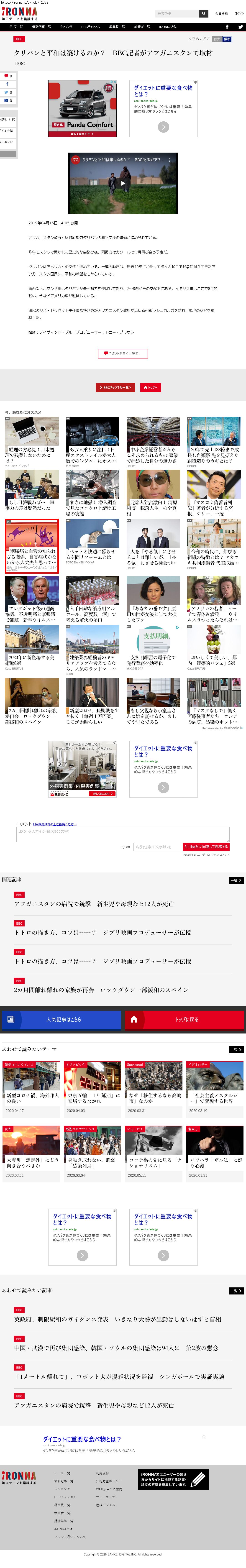The height and width of the screenshot is (1568, 246).
Task: Open article 英政府、制限緩和のガイダンス発表
Action: (x=118, y=1319)
